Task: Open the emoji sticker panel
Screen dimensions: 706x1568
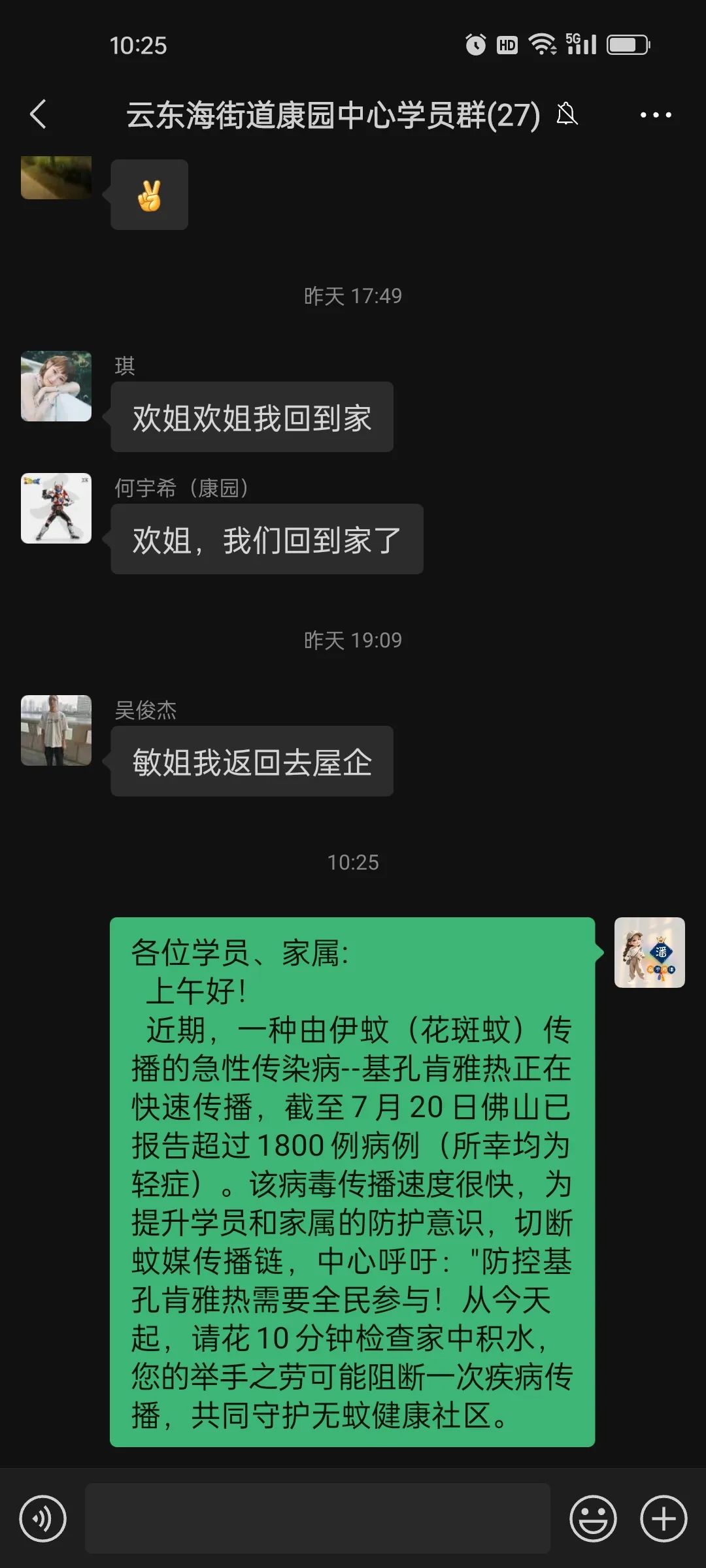Action: click(593, 1518)
